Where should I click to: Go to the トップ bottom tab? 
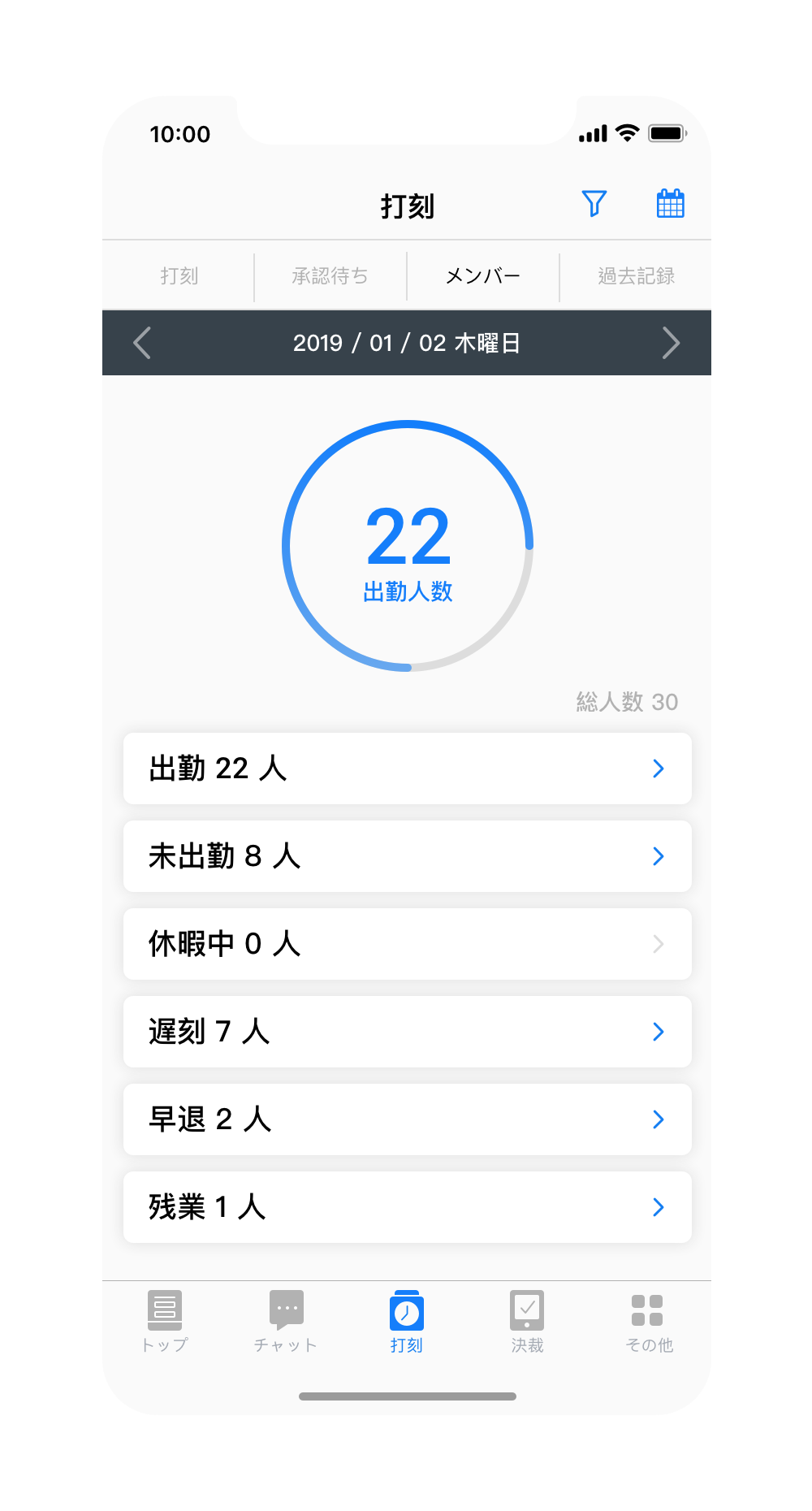pyautogui.click(x=165, y=1321)
